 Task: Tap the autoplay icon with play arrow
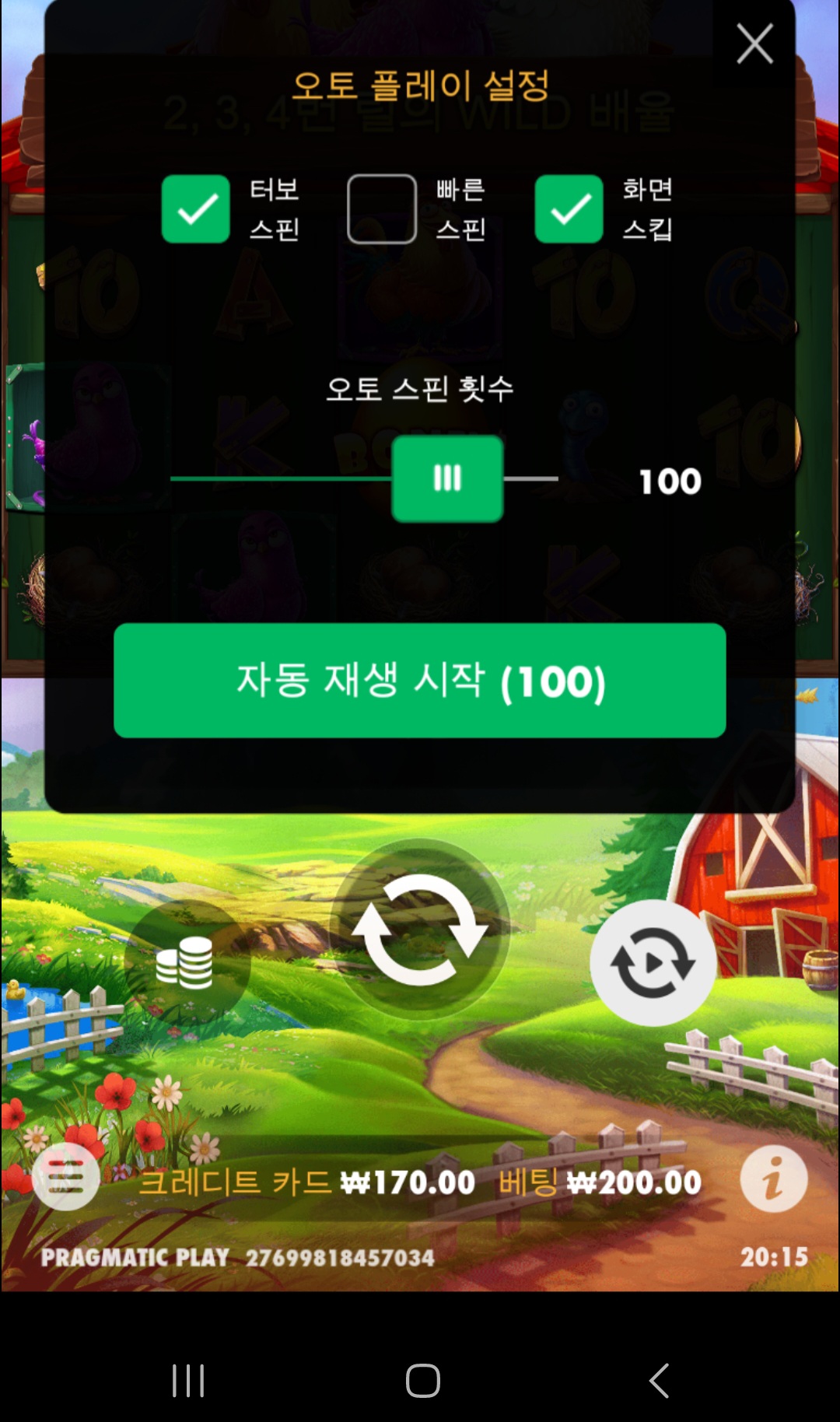(653, 963)
